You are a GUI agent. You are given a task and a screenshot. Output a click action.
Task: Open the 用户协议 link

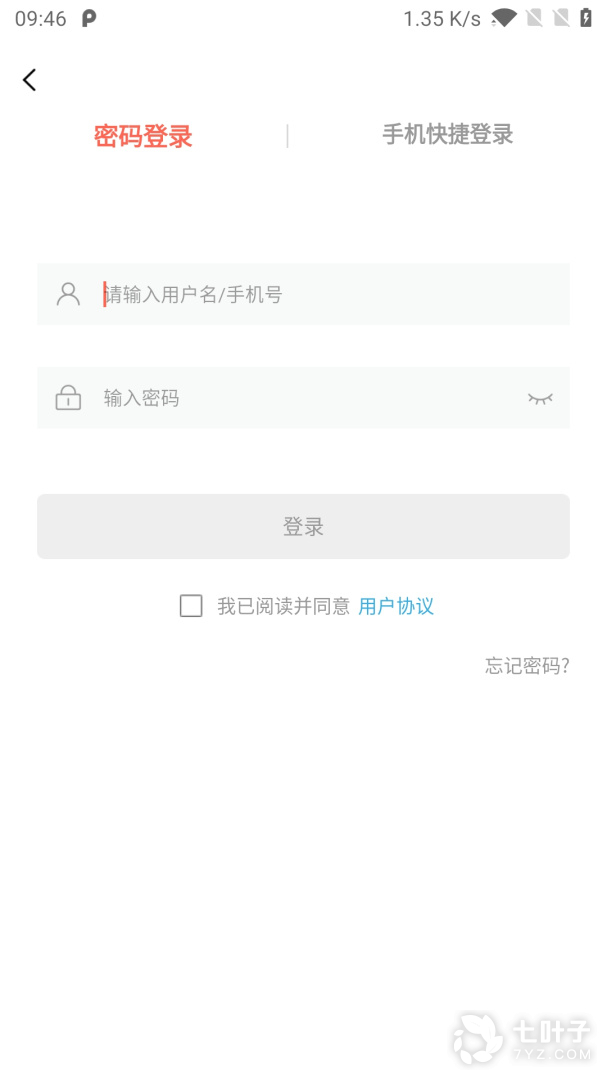coord(396,606)
